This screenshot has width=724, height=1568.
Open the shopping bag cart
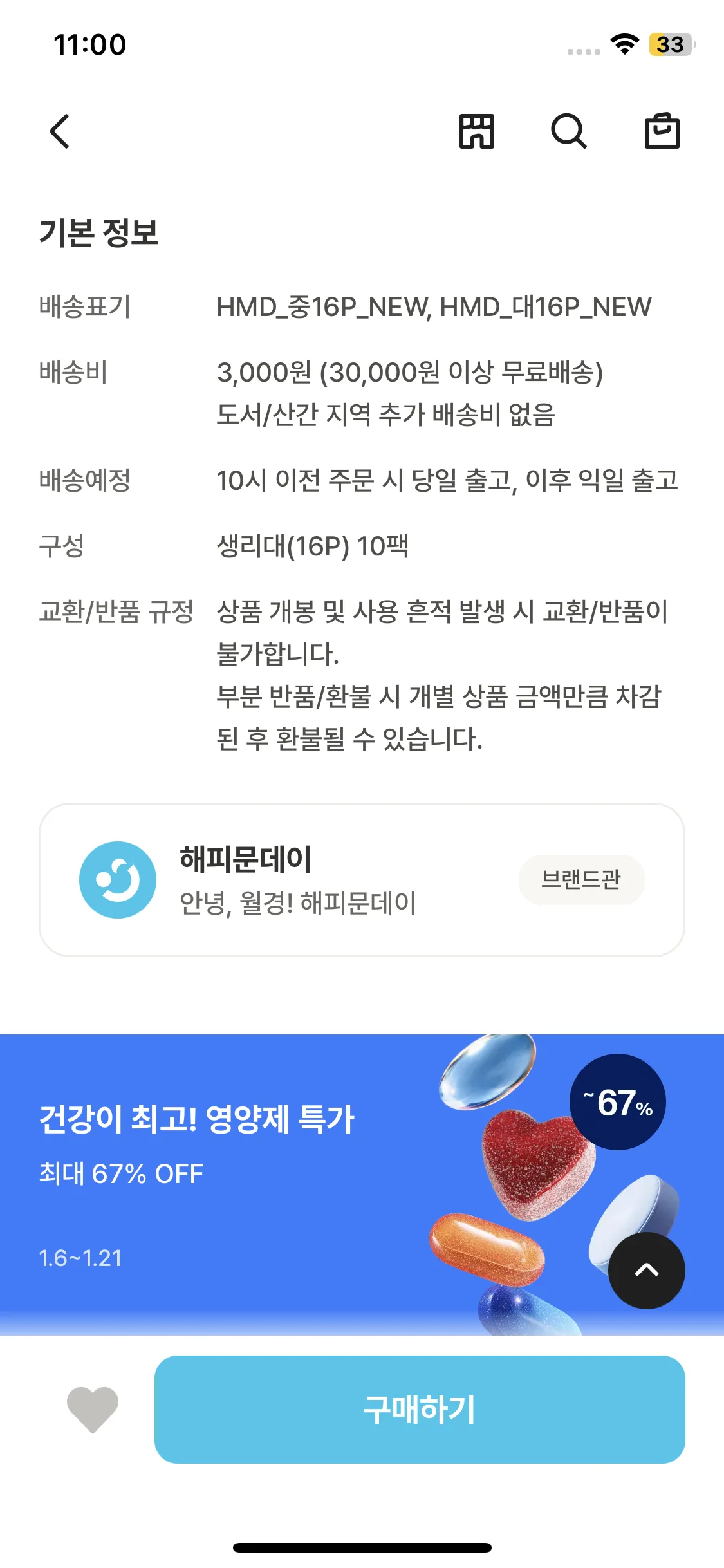[662, 131]
